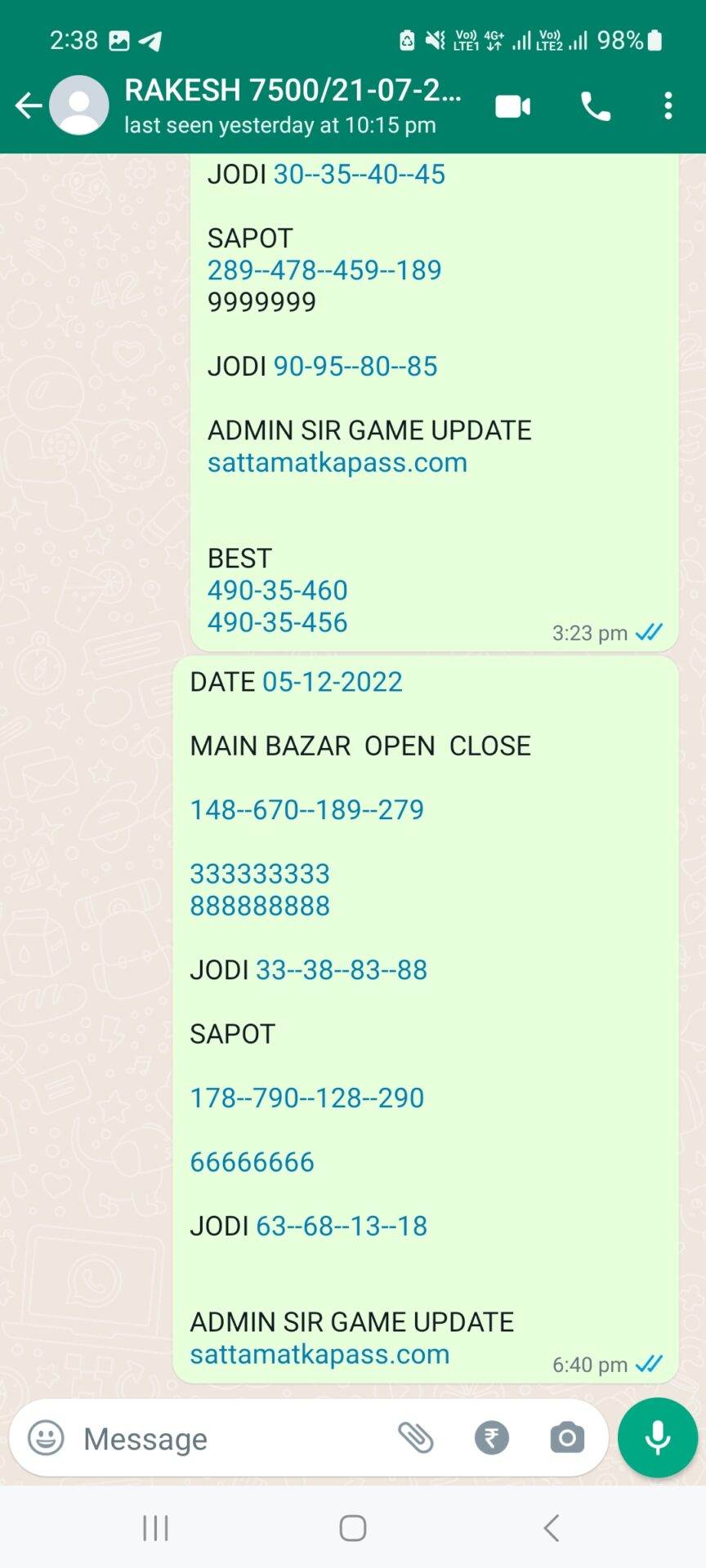This screenshot has height=1568, width=706.
Task: Start a video call with RAKESH
Action: [513, 106]
